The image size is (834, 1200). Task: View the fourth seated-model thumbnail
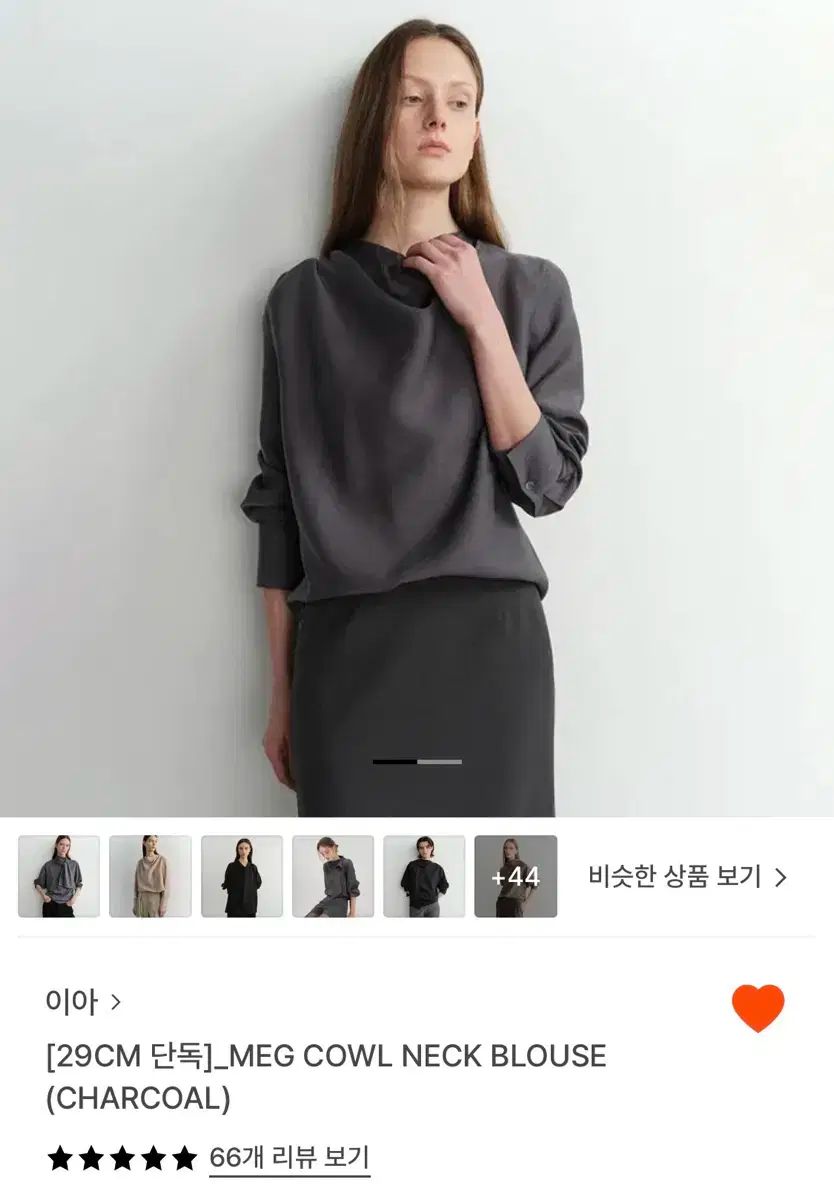[333, 877]
